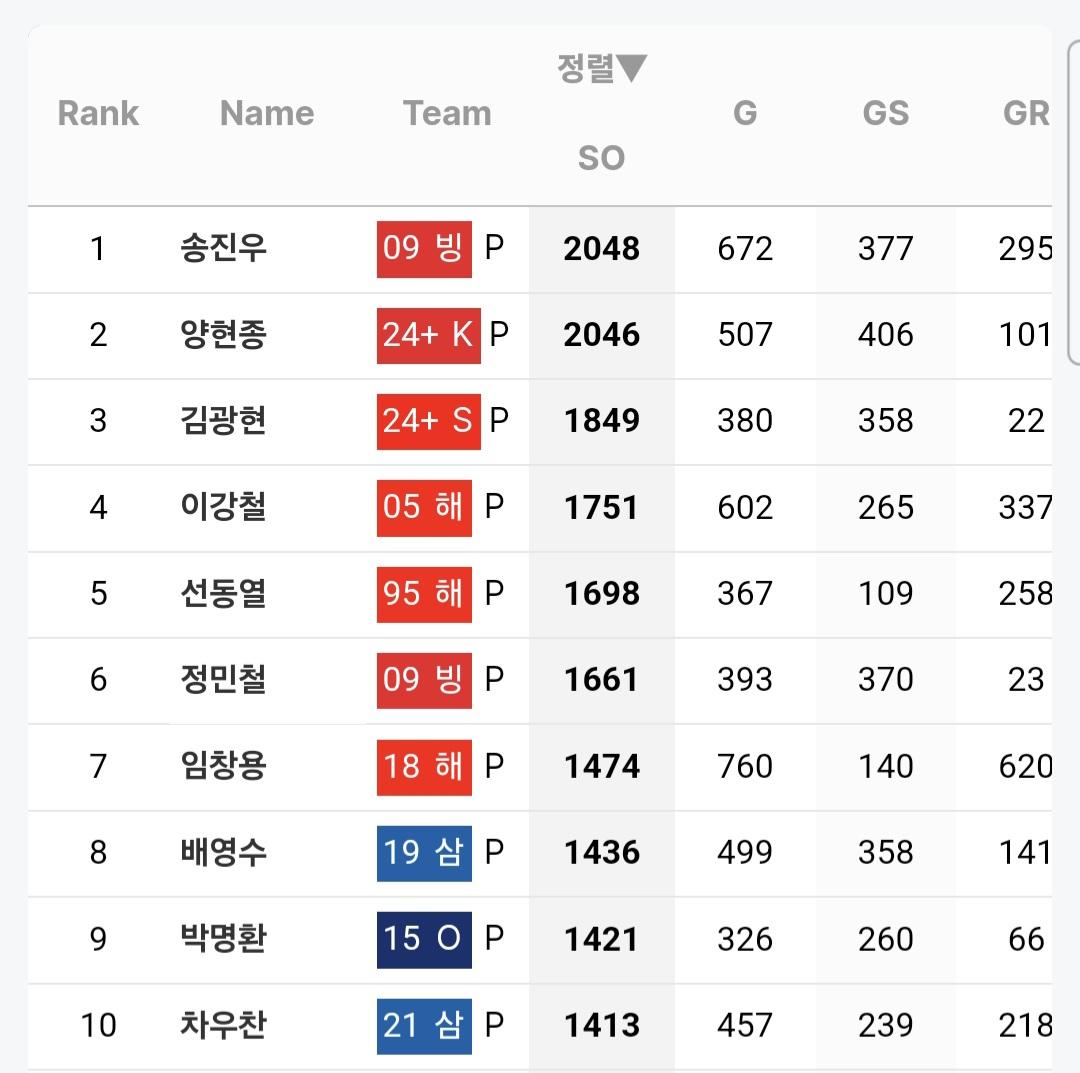Open player 김광현's profile

(223, 420)
